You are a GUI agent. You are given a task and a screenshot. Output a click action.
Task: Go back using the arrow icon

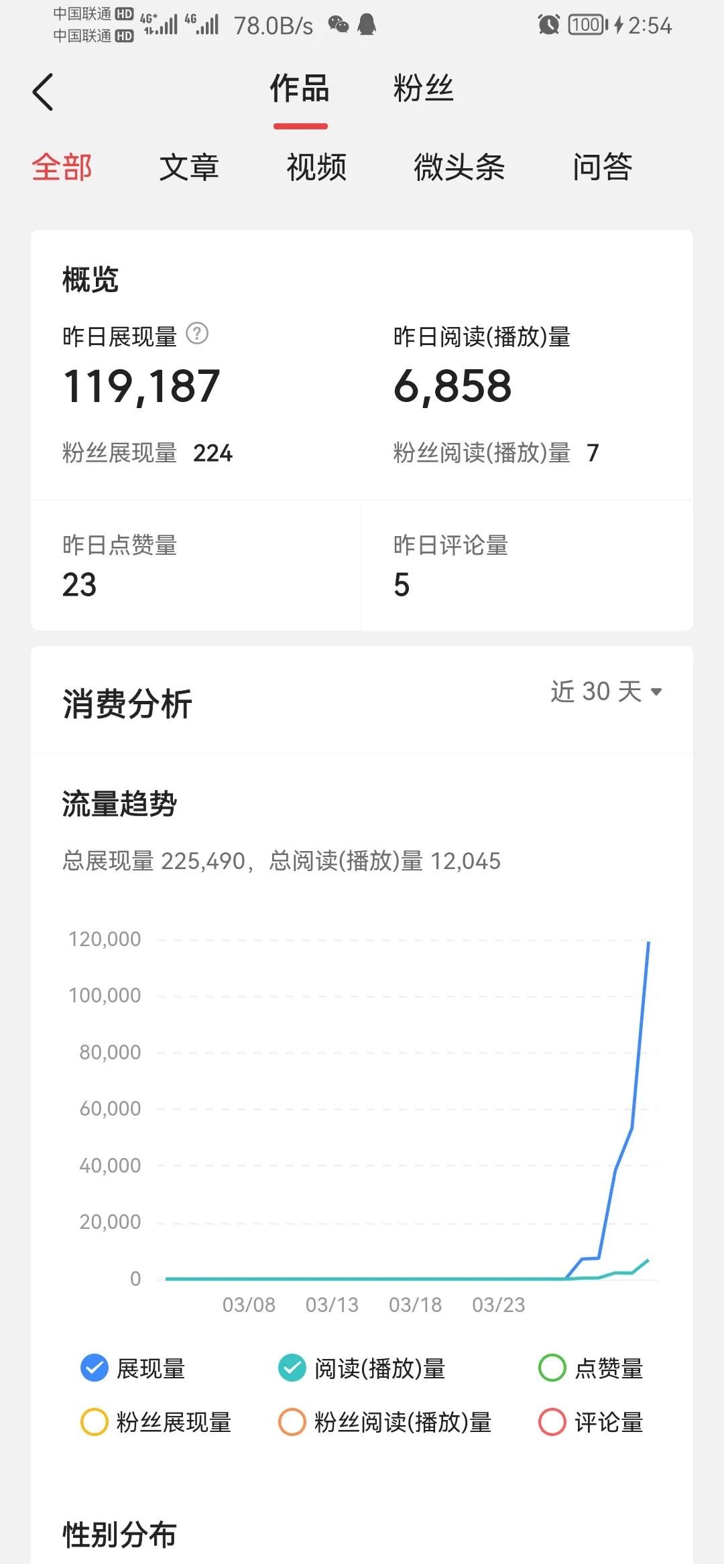[x=43, y=92]
